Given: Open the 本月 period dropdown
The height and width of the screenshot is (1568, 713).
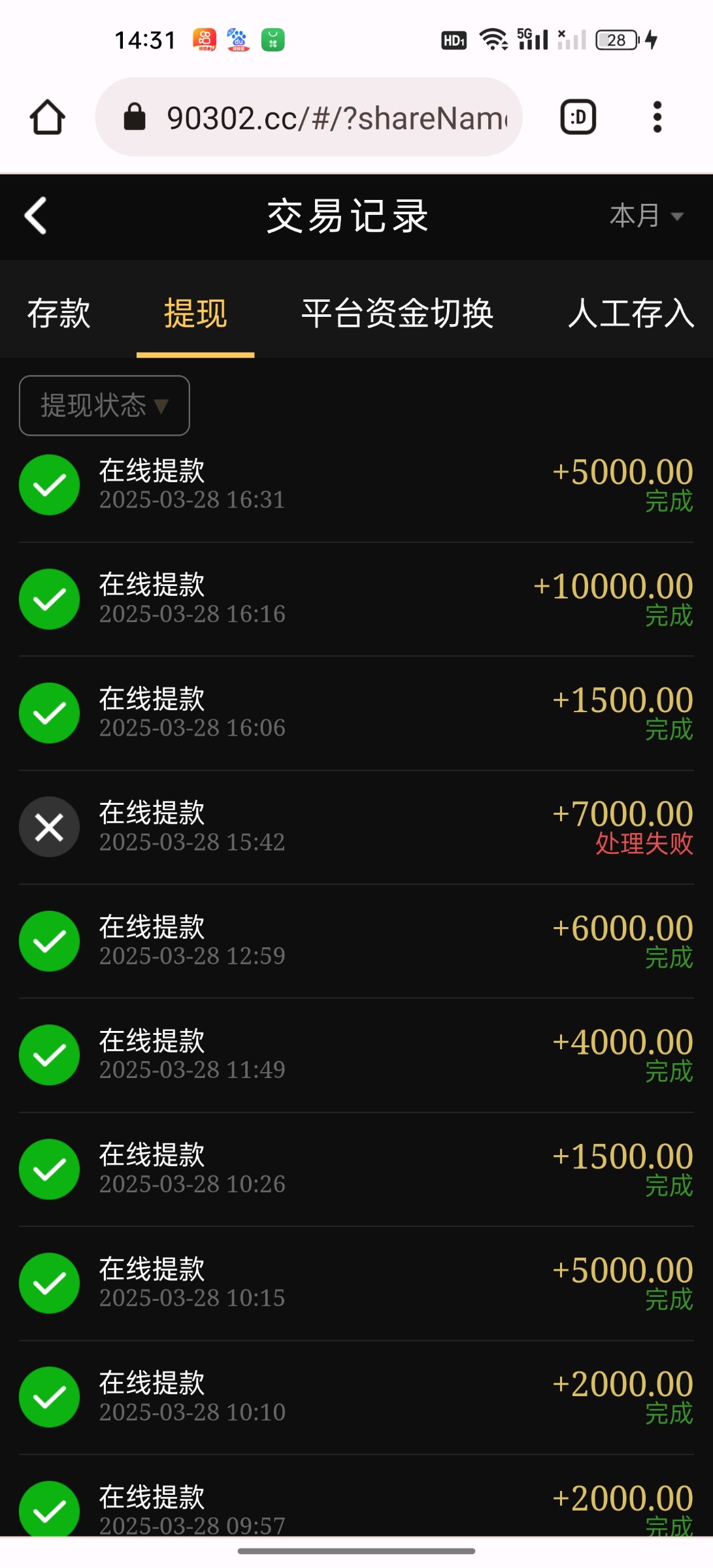Looking at the screenshot, I should pyautogui.click(x=646, y=216).
